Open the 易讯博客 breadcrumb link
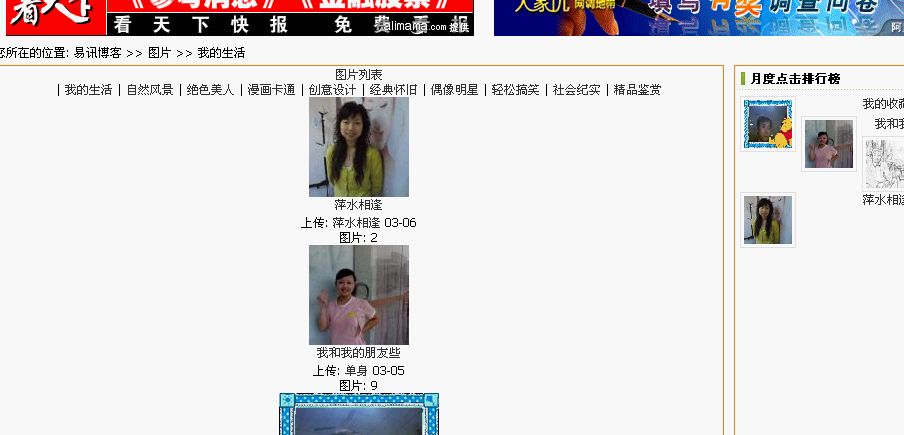The image size is (904, 435). [97, 53]
